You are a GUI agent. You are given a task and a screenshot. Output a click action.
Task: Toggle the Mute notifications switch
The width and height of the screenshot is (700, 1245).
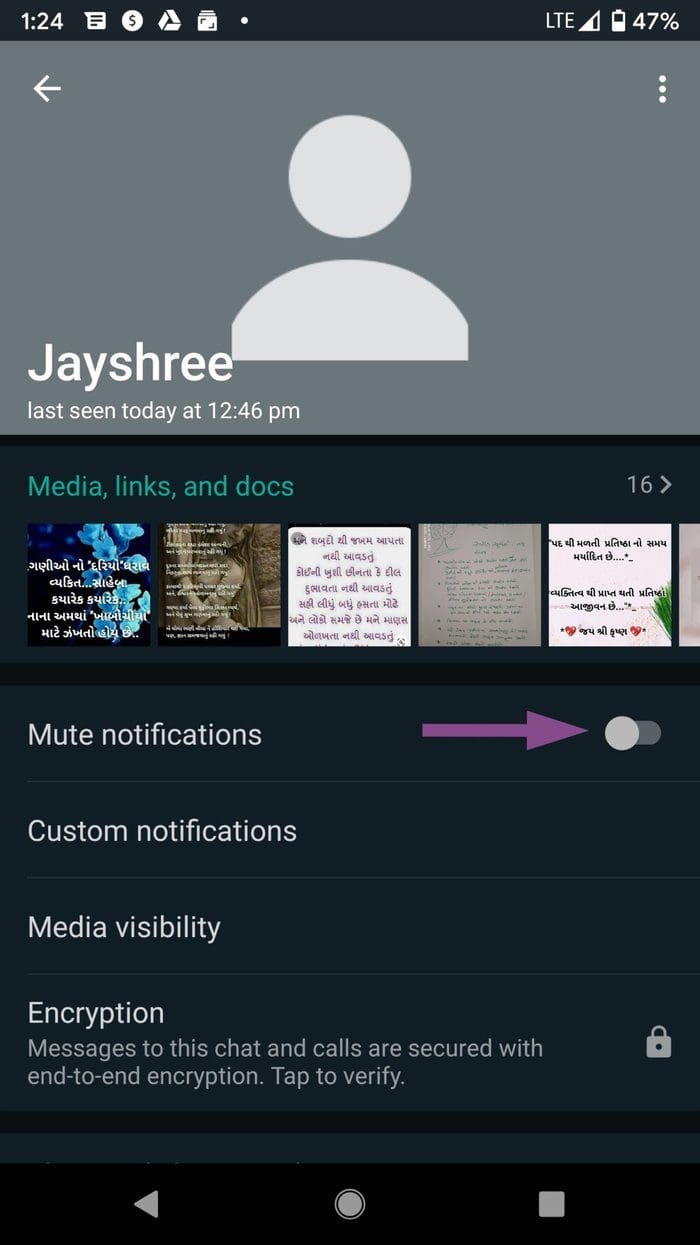pos(632,734)
